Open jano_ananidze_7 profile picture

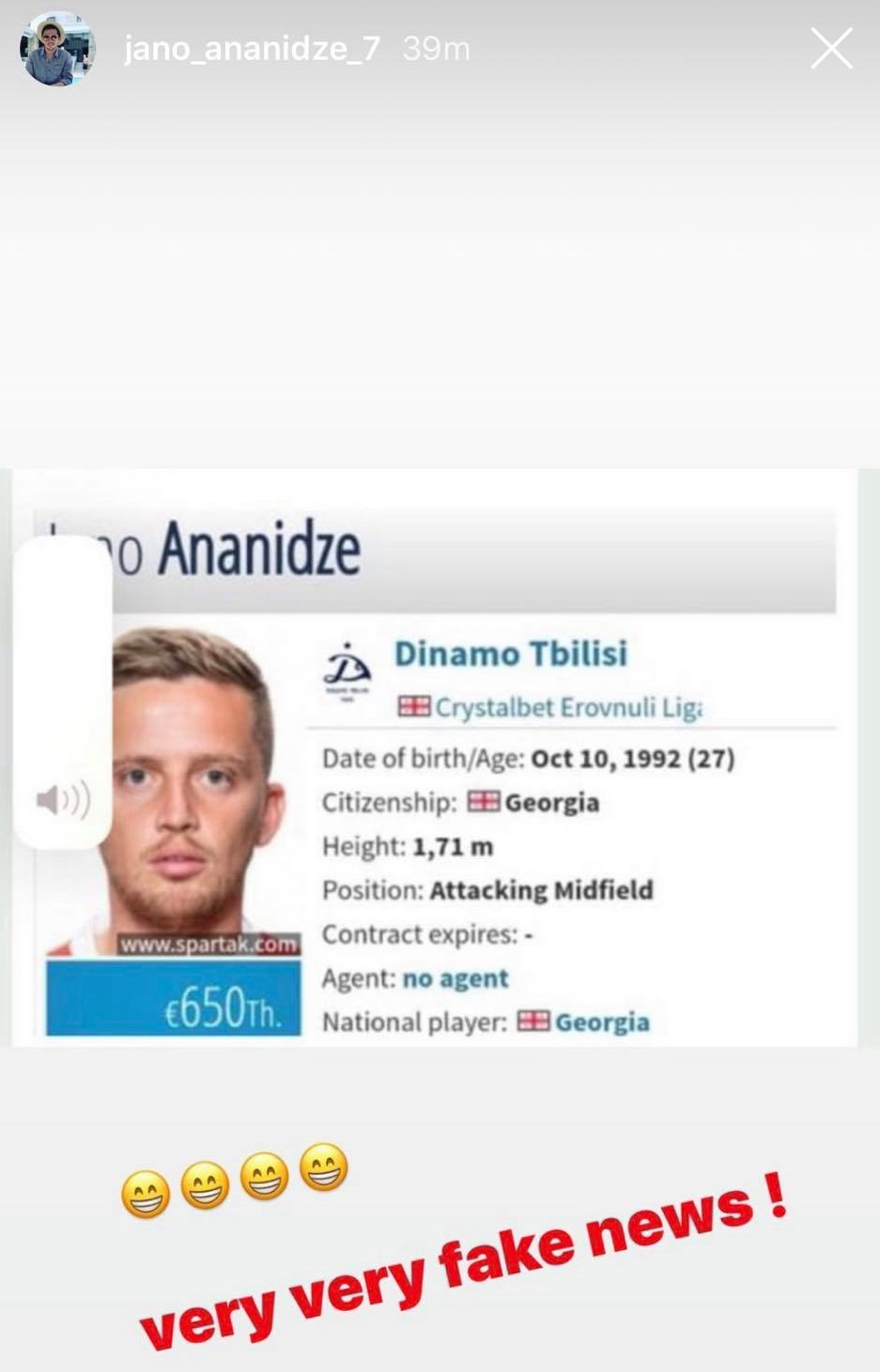57,49
